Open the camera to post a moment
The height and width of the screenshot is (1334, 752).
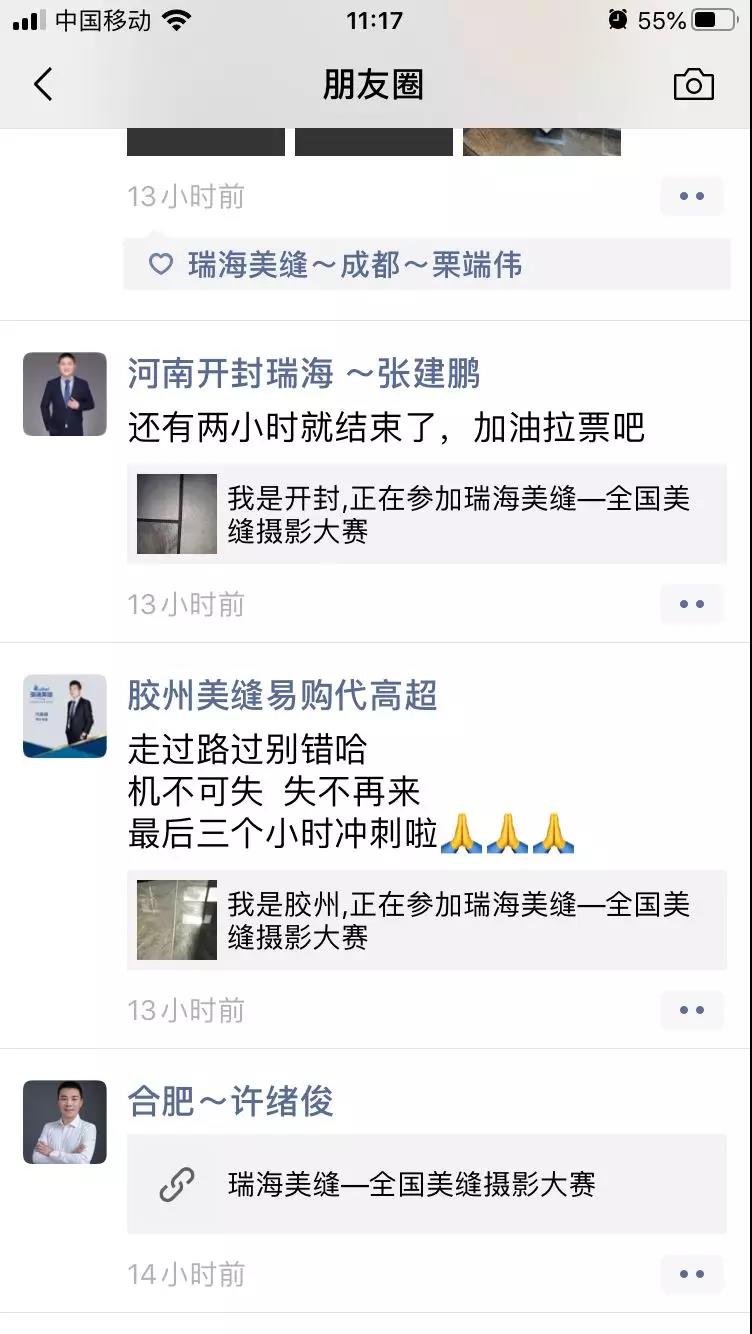tap(693, 85)
